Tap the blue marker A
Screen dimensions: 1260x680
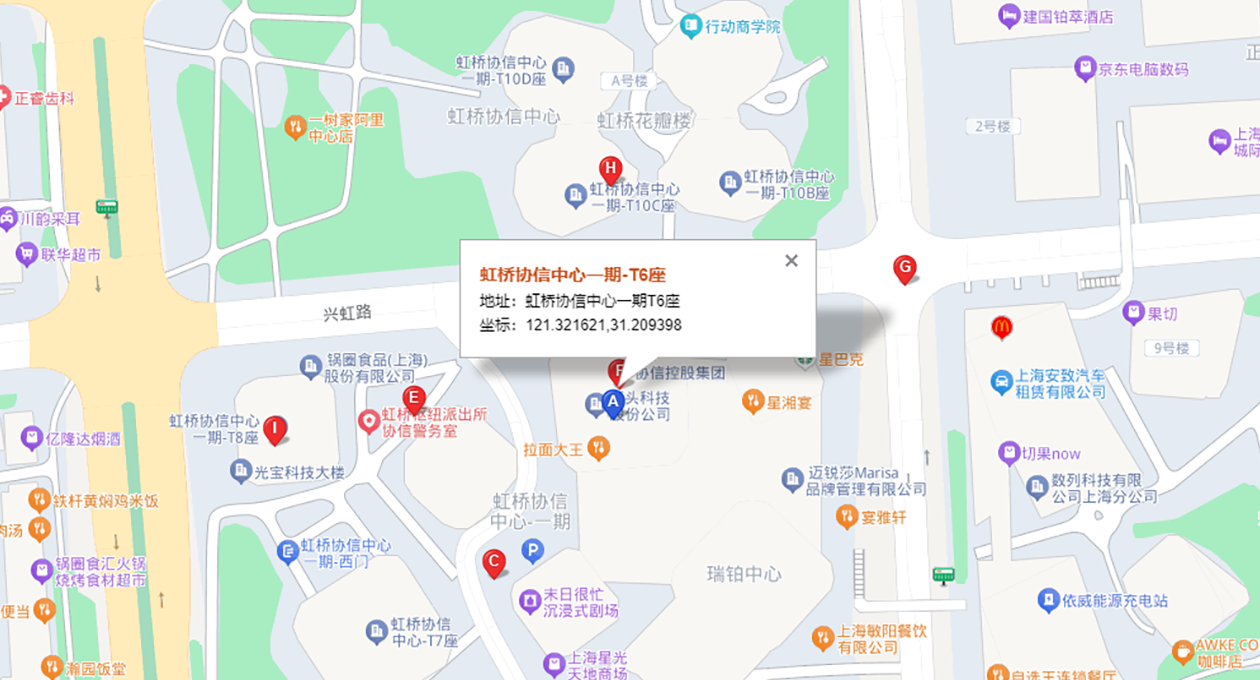(613, 402)
